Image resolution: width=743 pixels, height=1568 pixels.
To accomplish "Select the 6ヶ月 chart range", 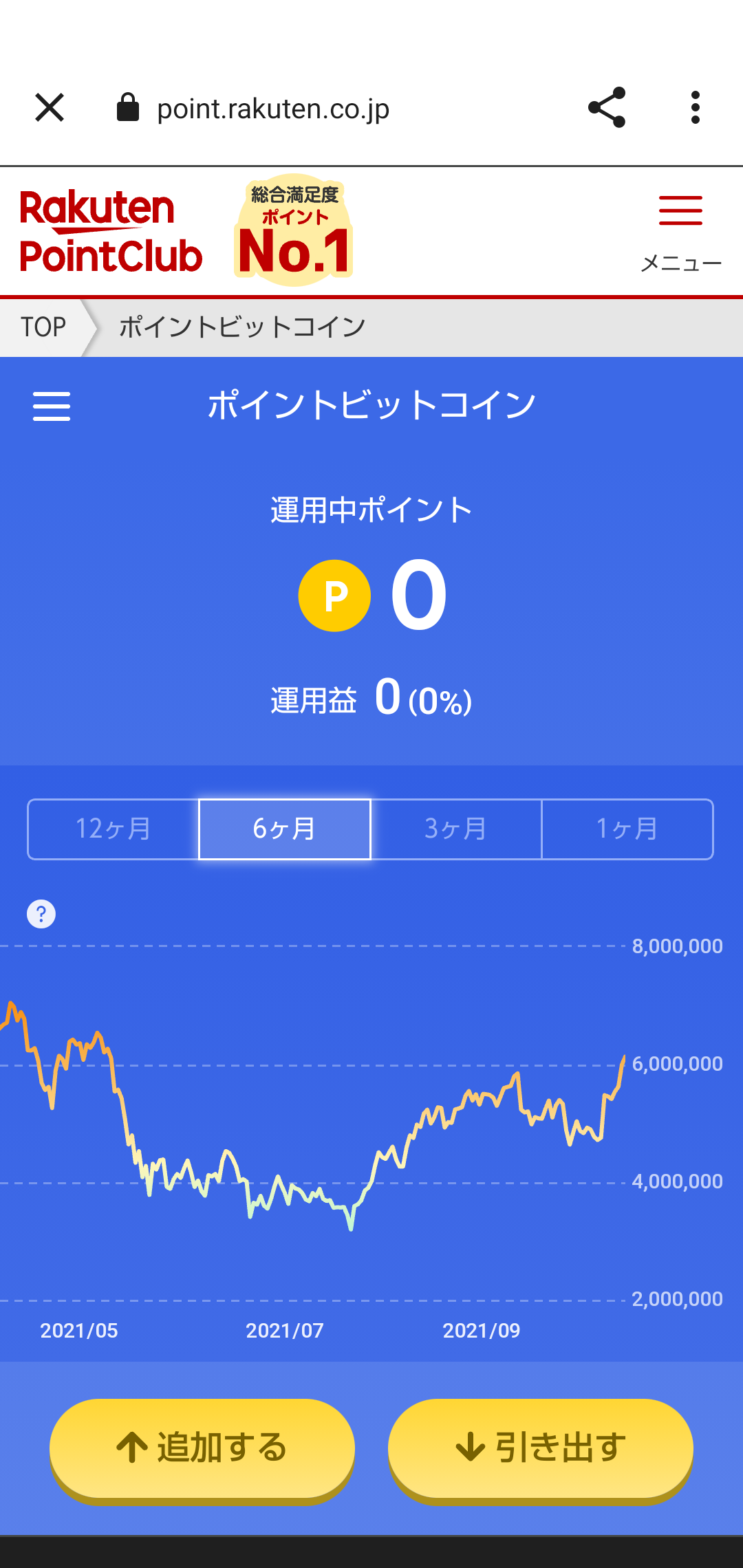I will click(285, 829).
